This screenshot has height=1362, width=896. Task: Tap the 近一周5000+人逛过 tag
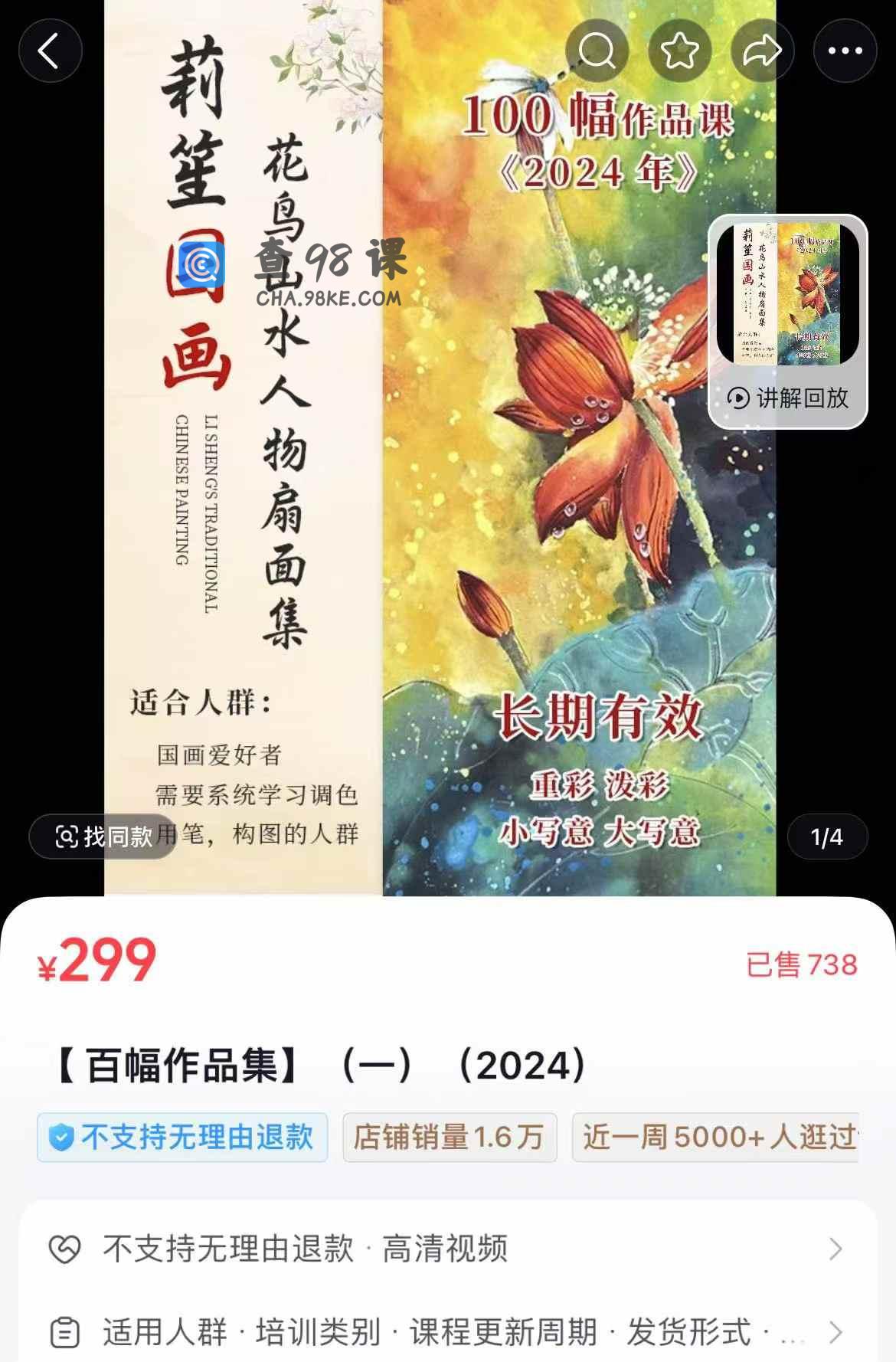pos(716,1138)
